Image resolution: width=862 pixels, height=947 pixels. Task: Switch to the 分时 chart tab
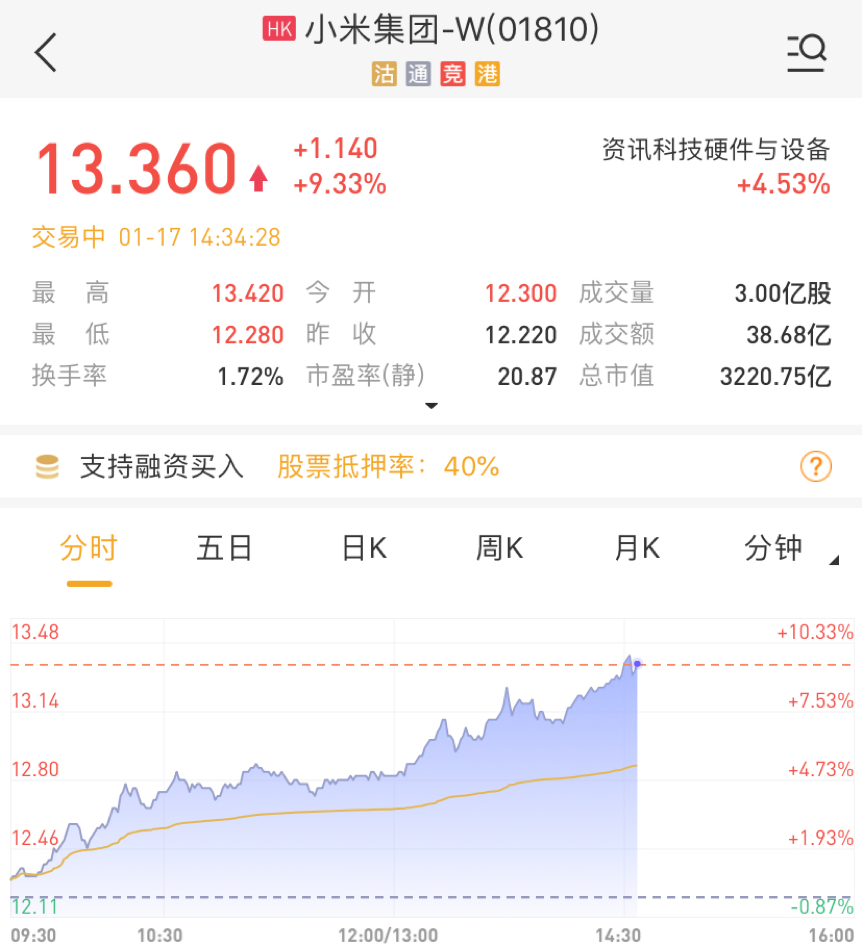(89, 548)
